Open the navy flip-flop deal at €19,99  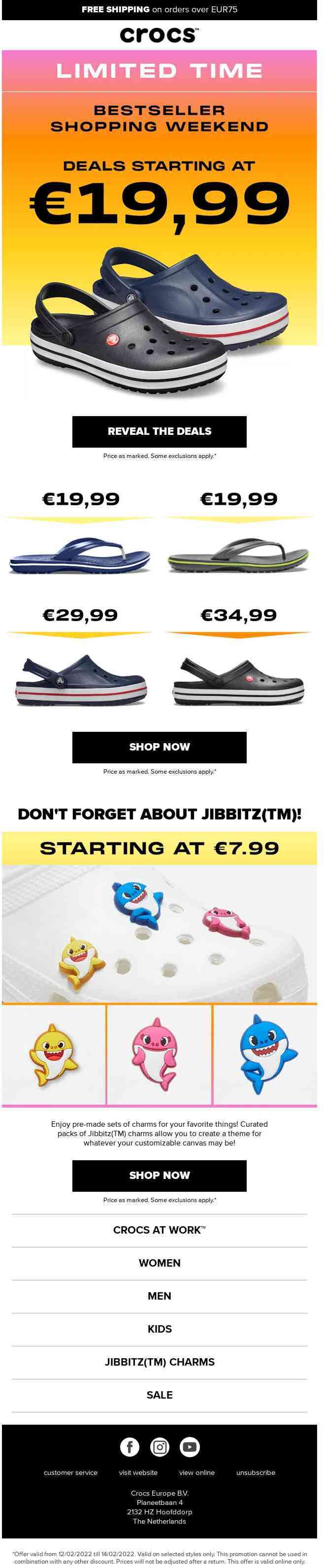pos(80,555)
